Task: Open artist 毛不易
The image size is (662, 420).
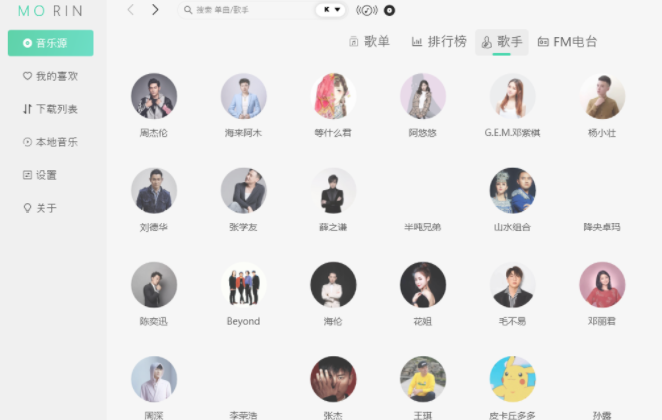Action: coord(512,285)
